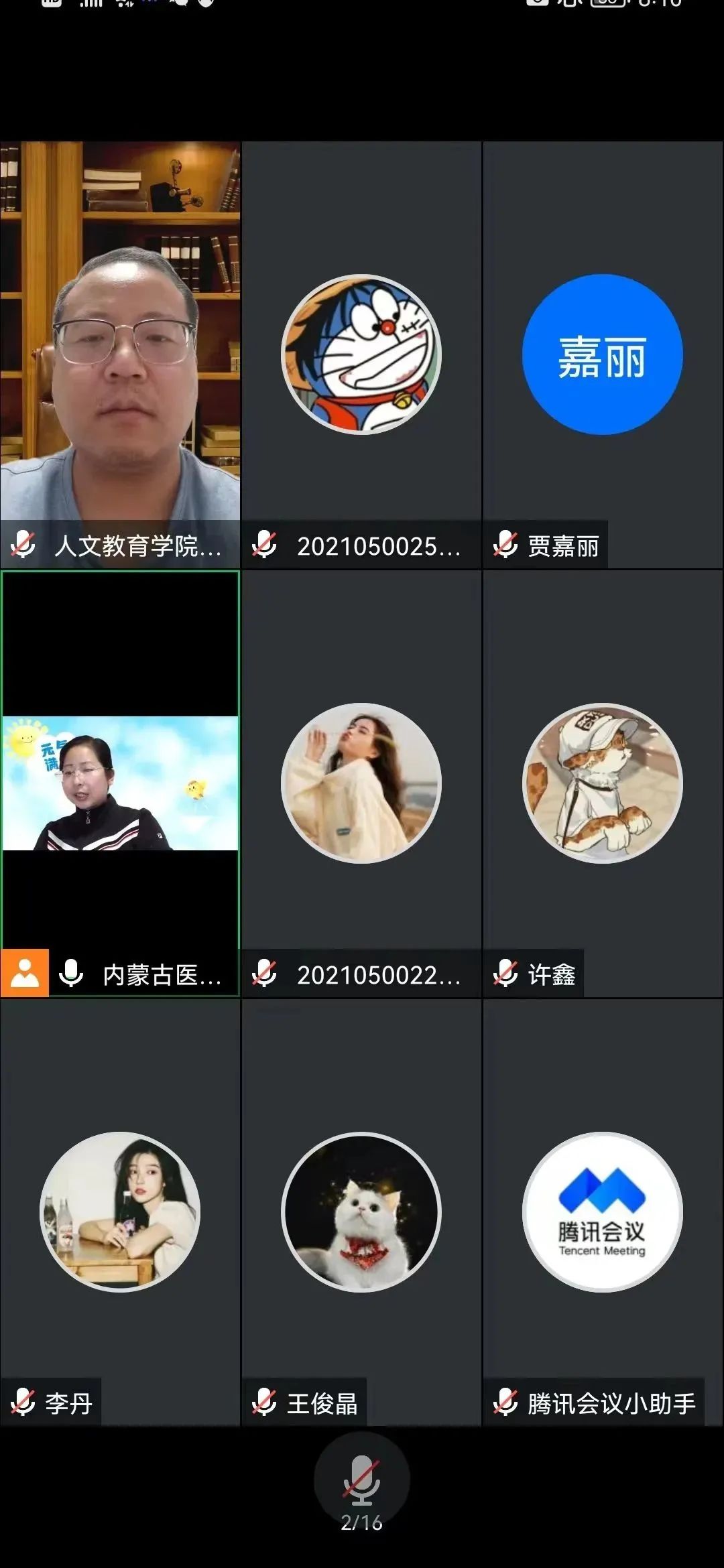Open 李丹 participant tile
Image resolution: width=724 pixels, height=1568 pixels.
(120, 1212)
